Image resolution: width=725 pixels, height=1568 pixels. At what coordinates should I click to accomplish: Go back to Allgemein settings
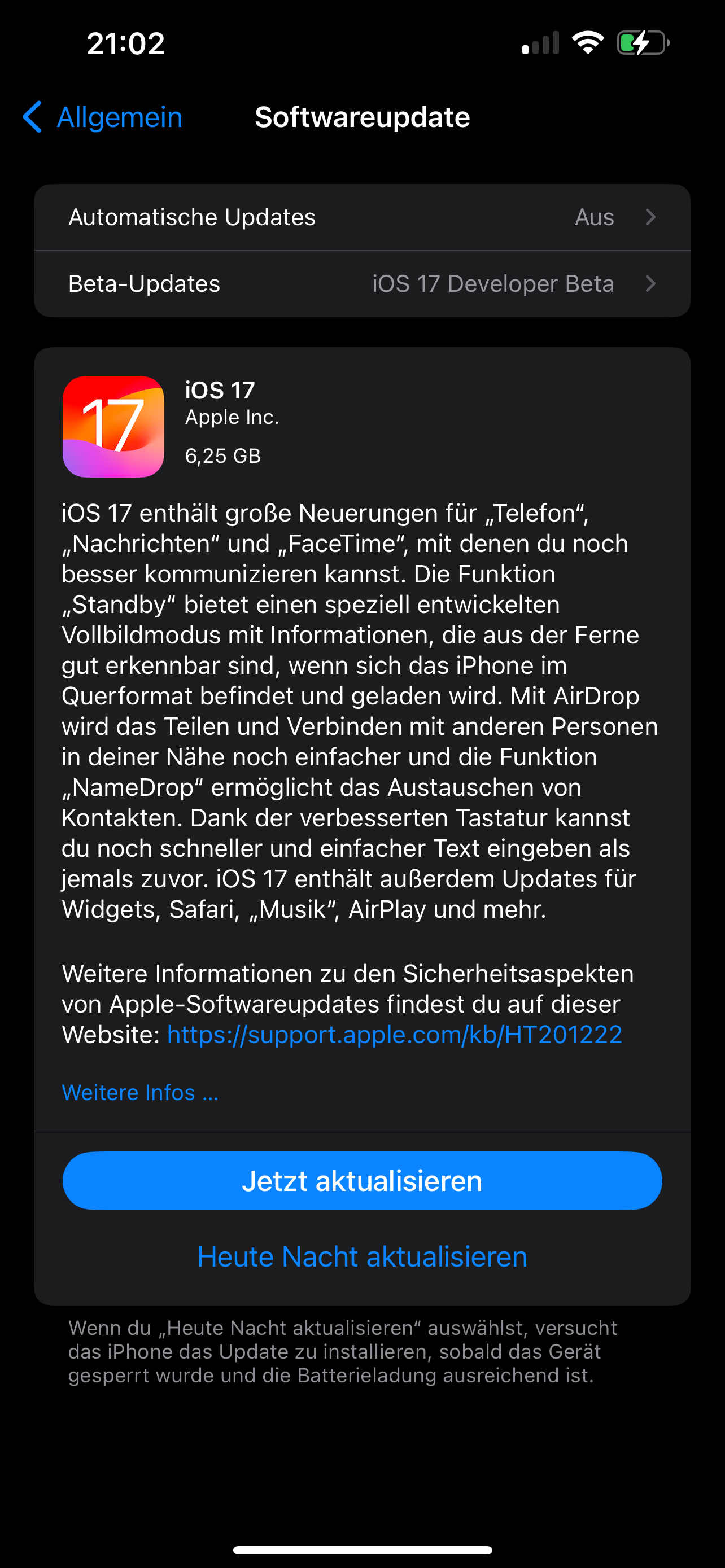tap(102, 117)
